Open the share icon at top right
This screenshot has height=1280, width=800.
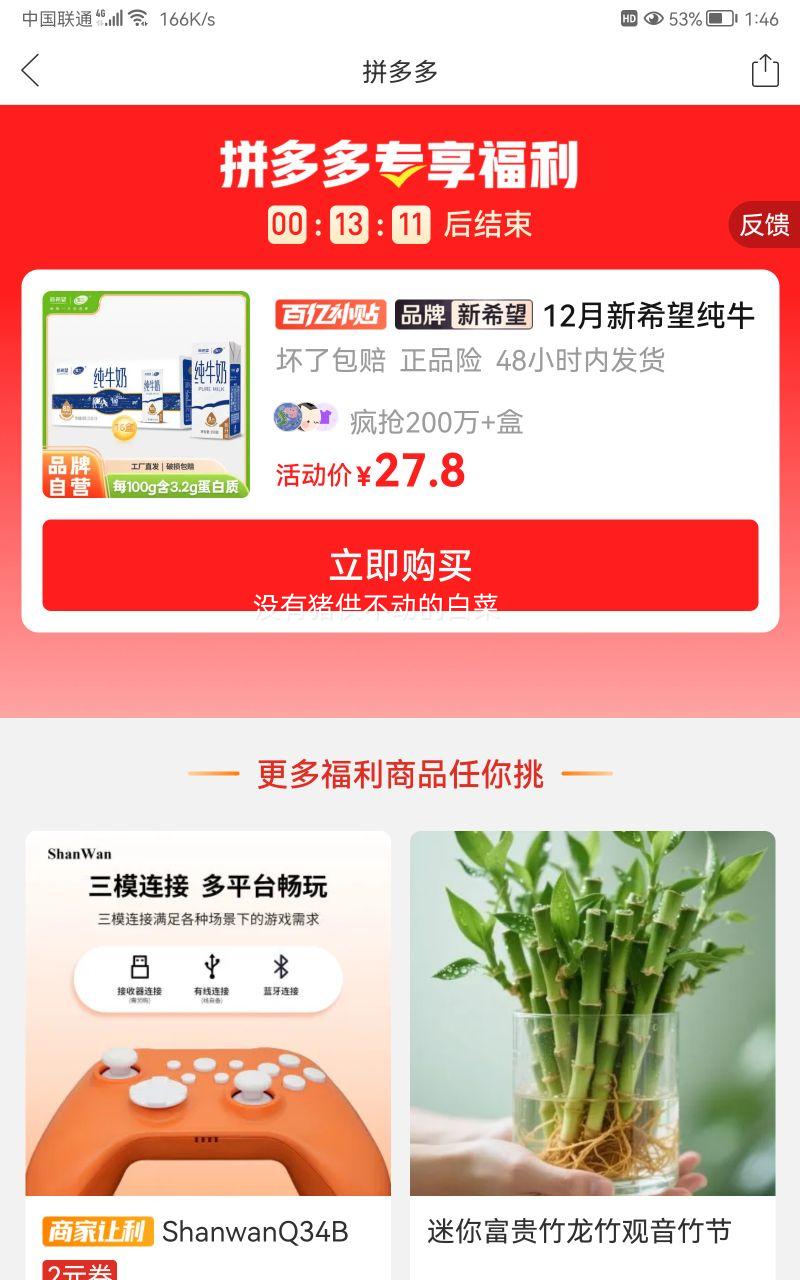coord(767,71)
